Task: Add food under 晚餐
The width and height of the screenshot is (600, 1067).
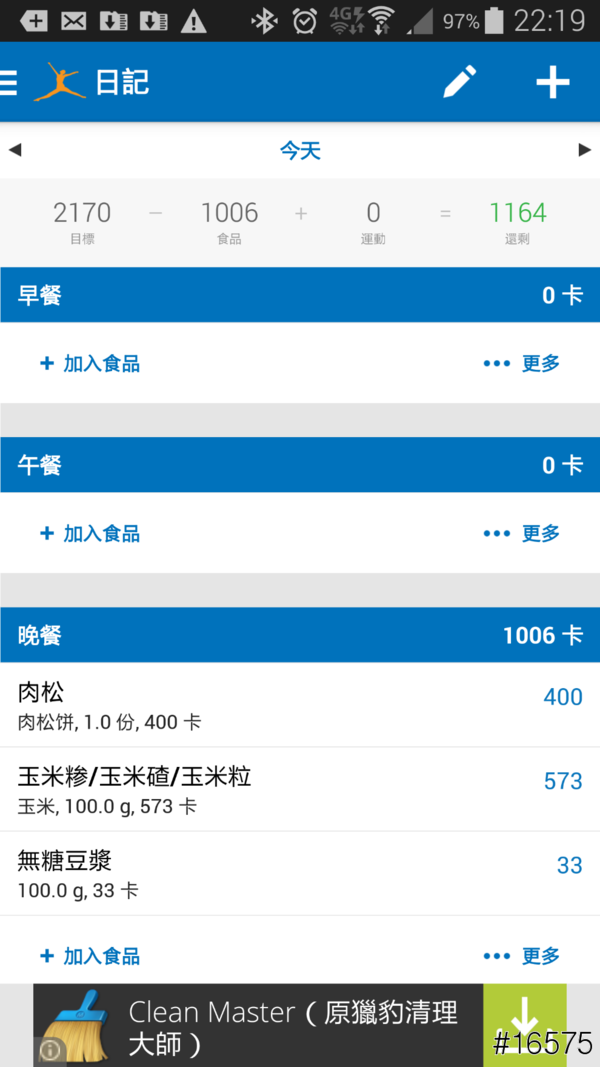Action: [90, 956]
